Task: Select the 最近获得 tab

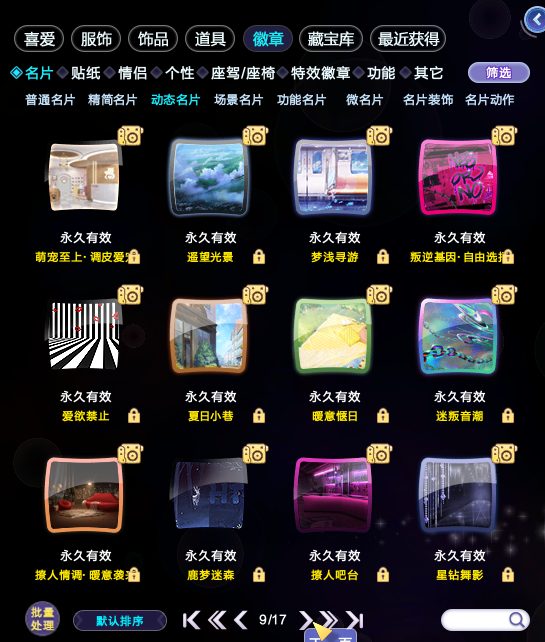Action: click(x=408, y=39)
